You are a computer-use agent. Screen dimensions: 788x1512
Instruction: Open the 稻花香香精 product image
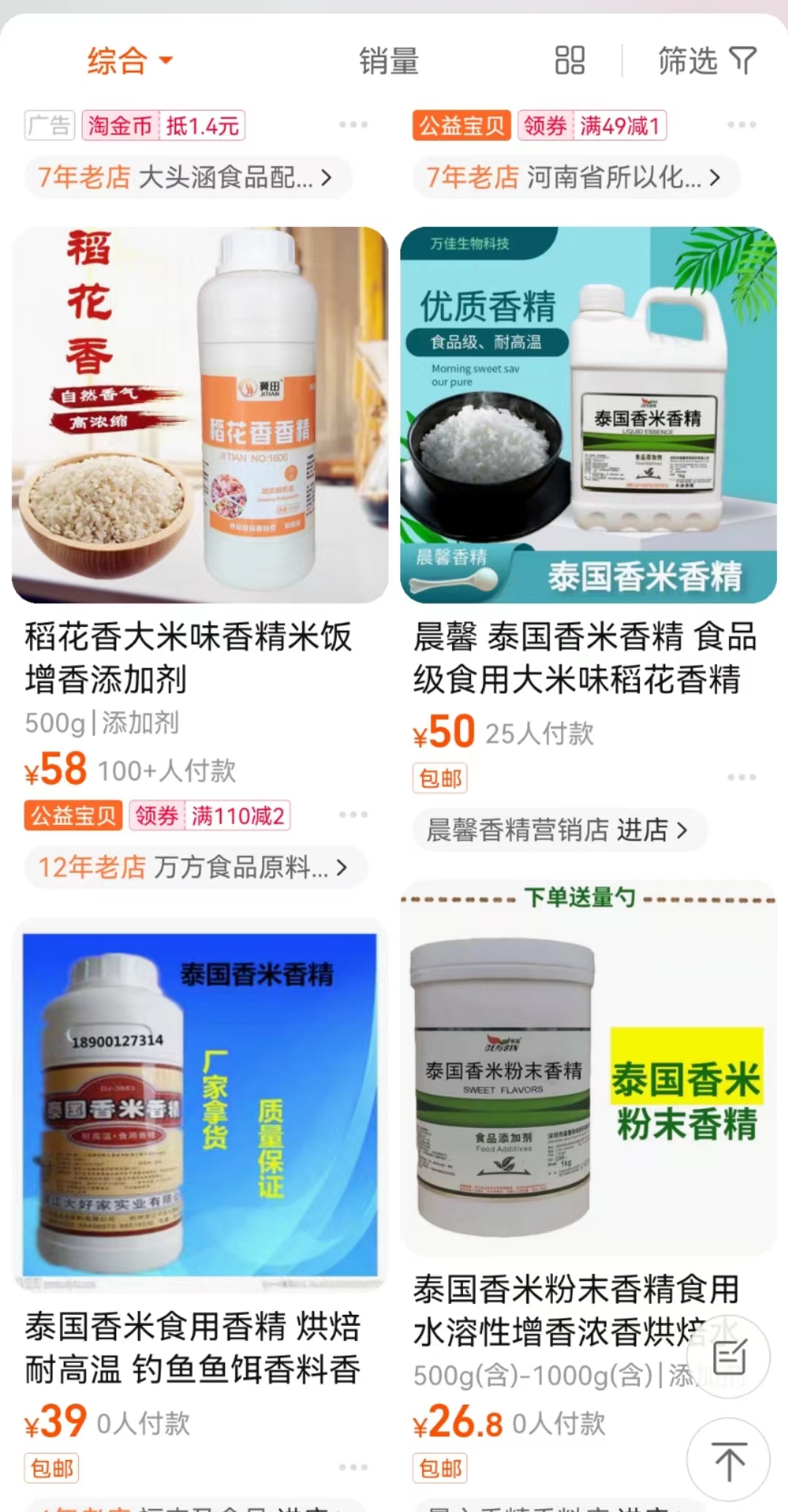pos(199,415)
